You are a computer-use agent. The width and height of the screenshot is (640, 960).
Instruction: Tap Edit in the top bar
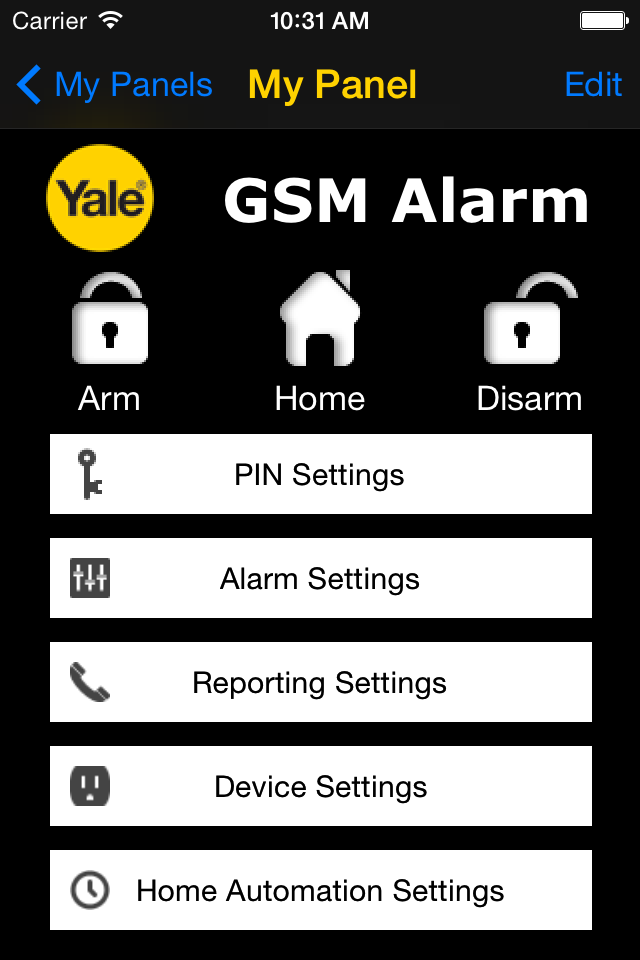pyautogui.click(x=593, y=84)
